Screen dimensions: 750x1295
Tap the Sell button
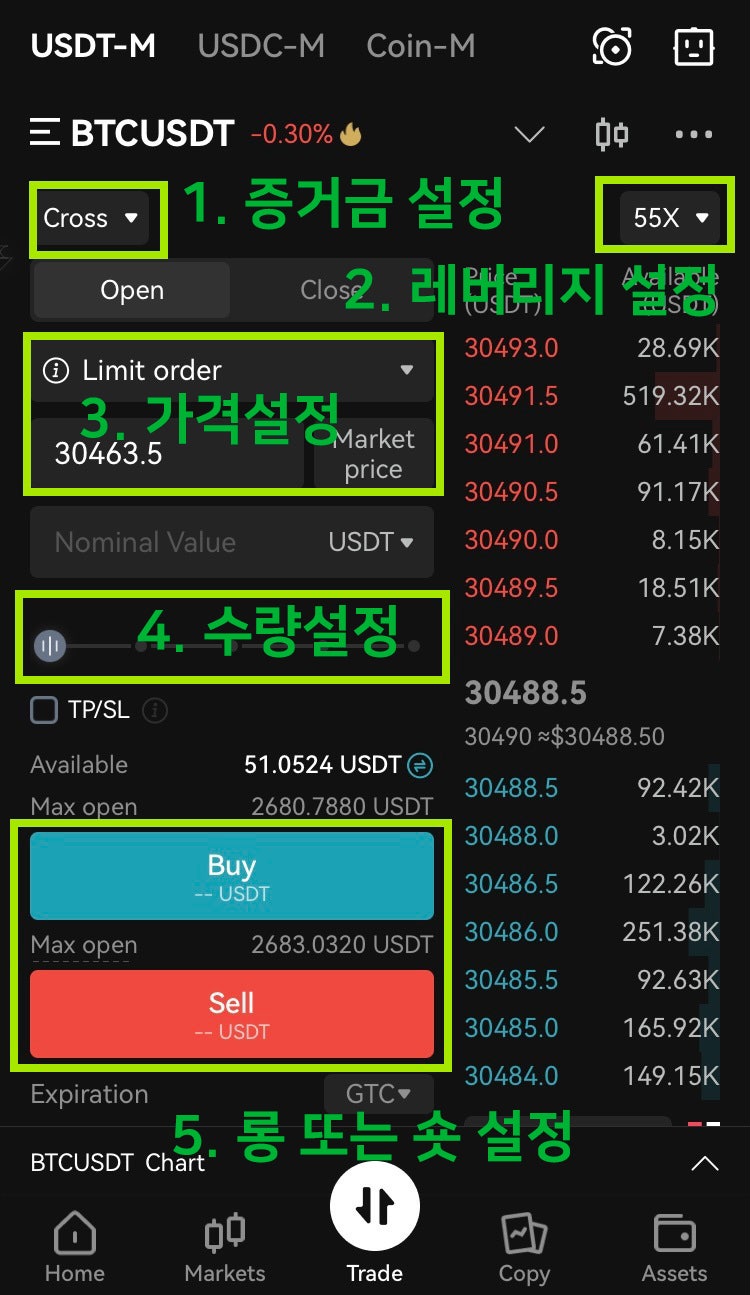click(x=232, y=1012)
